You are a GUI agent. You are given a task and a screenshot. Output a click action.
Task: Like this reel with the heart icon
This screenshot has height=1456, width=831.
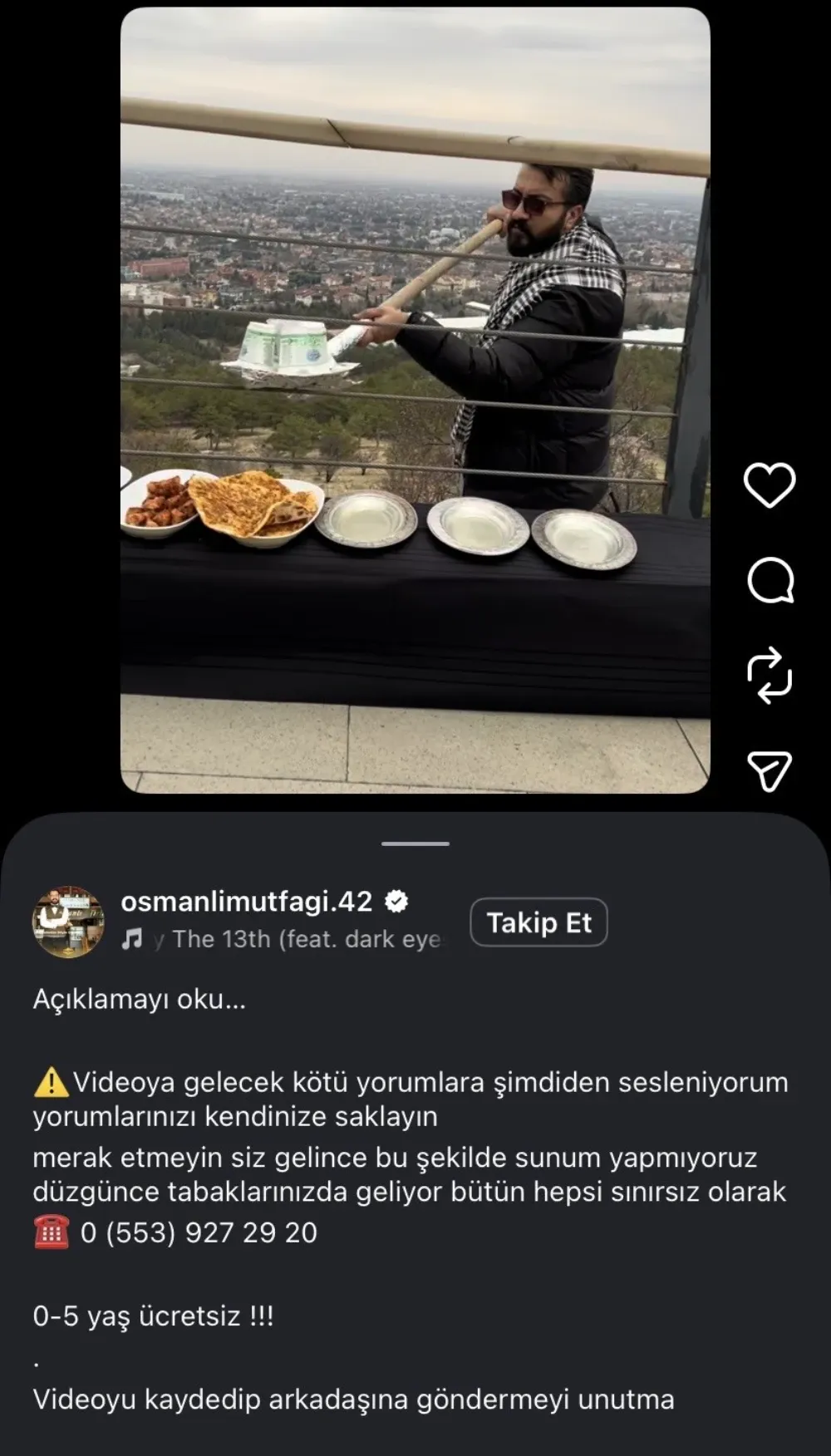point(769,485)
